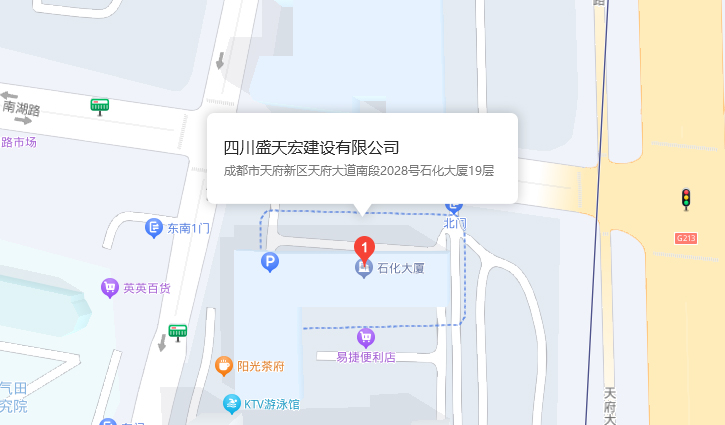Tap the bus stop icon near 南湖路
Viewport: 725px width, 425px height.
[x=99, y=106]
